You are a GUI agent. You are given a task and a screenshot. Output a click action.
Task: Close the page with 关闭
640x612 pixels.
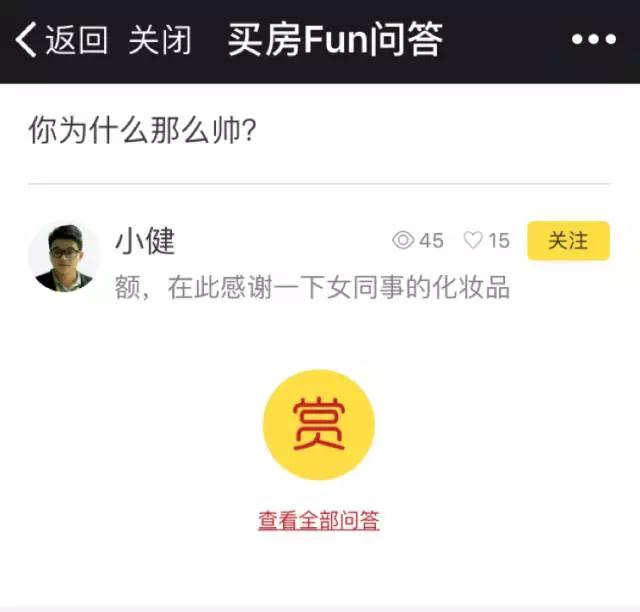coord(160,41)
